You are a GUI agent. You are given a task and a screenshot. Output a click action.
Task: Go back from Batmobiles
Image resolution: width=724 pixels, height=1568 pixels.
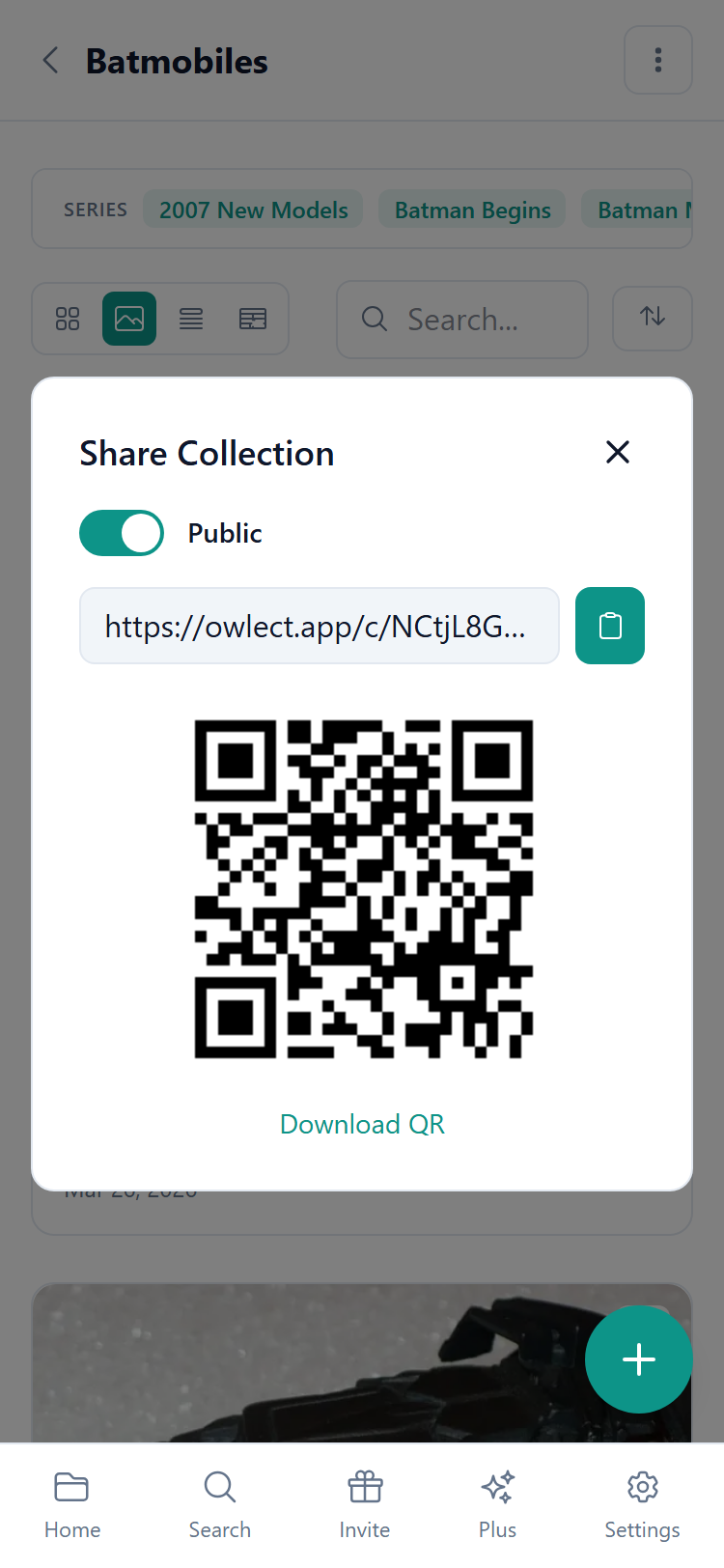coord(51,61)
